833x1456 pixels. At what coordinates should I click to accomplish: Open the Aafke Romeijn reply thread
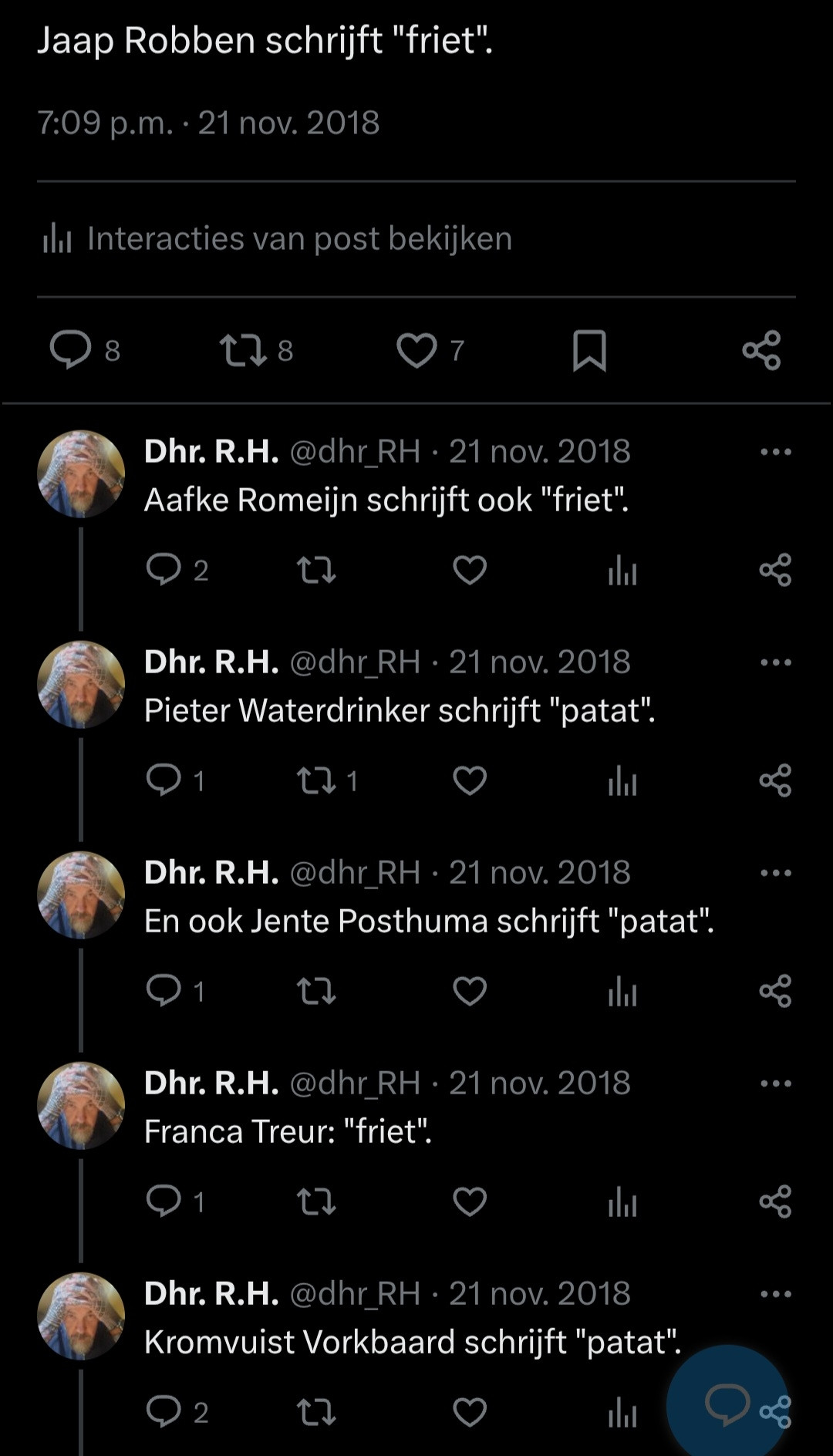coord(386,500)
